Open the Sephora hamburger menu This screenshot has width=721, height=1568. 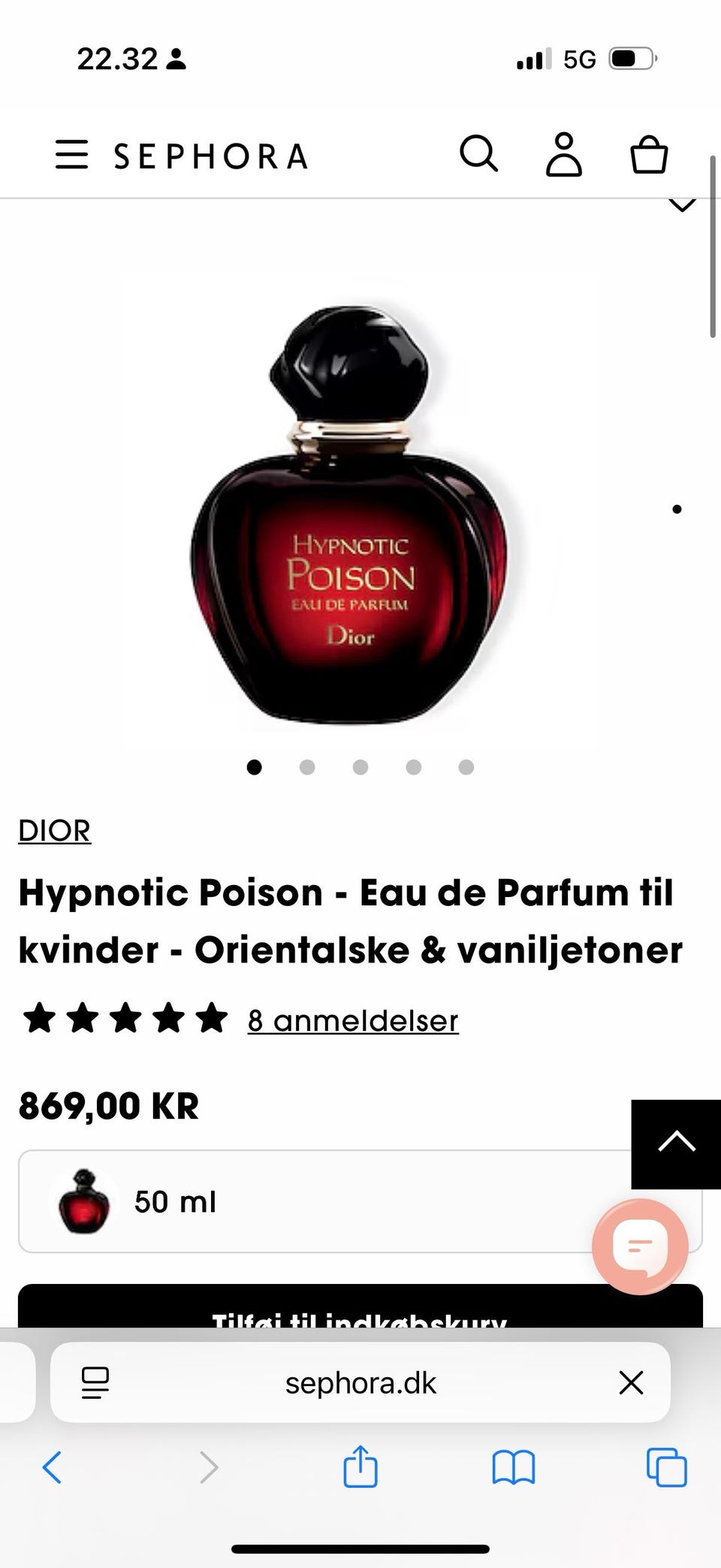point(71,155)
